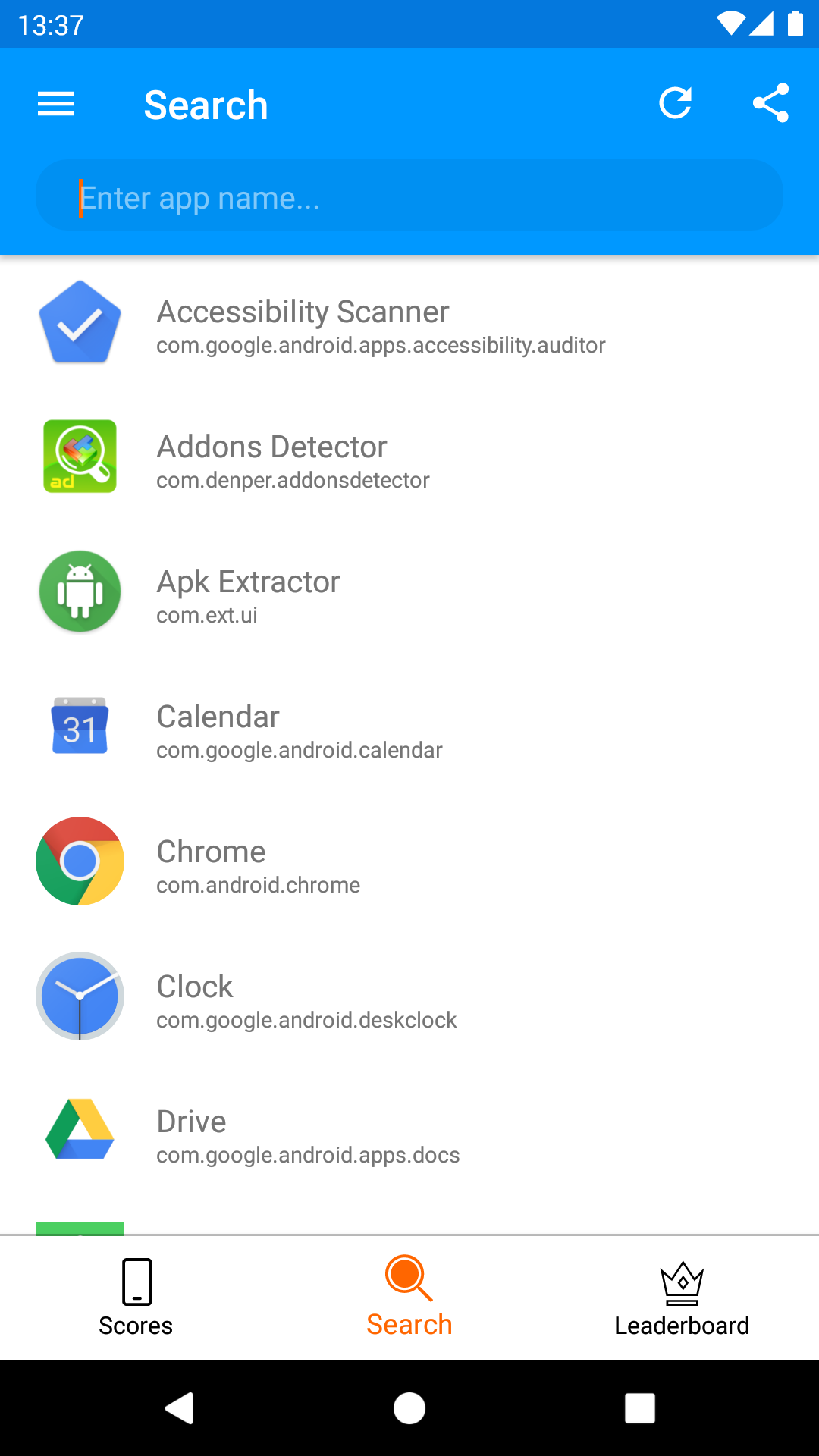Tap the refresh icon
Viewport: 819px width, 1456px height.
[x=675, y=104]
